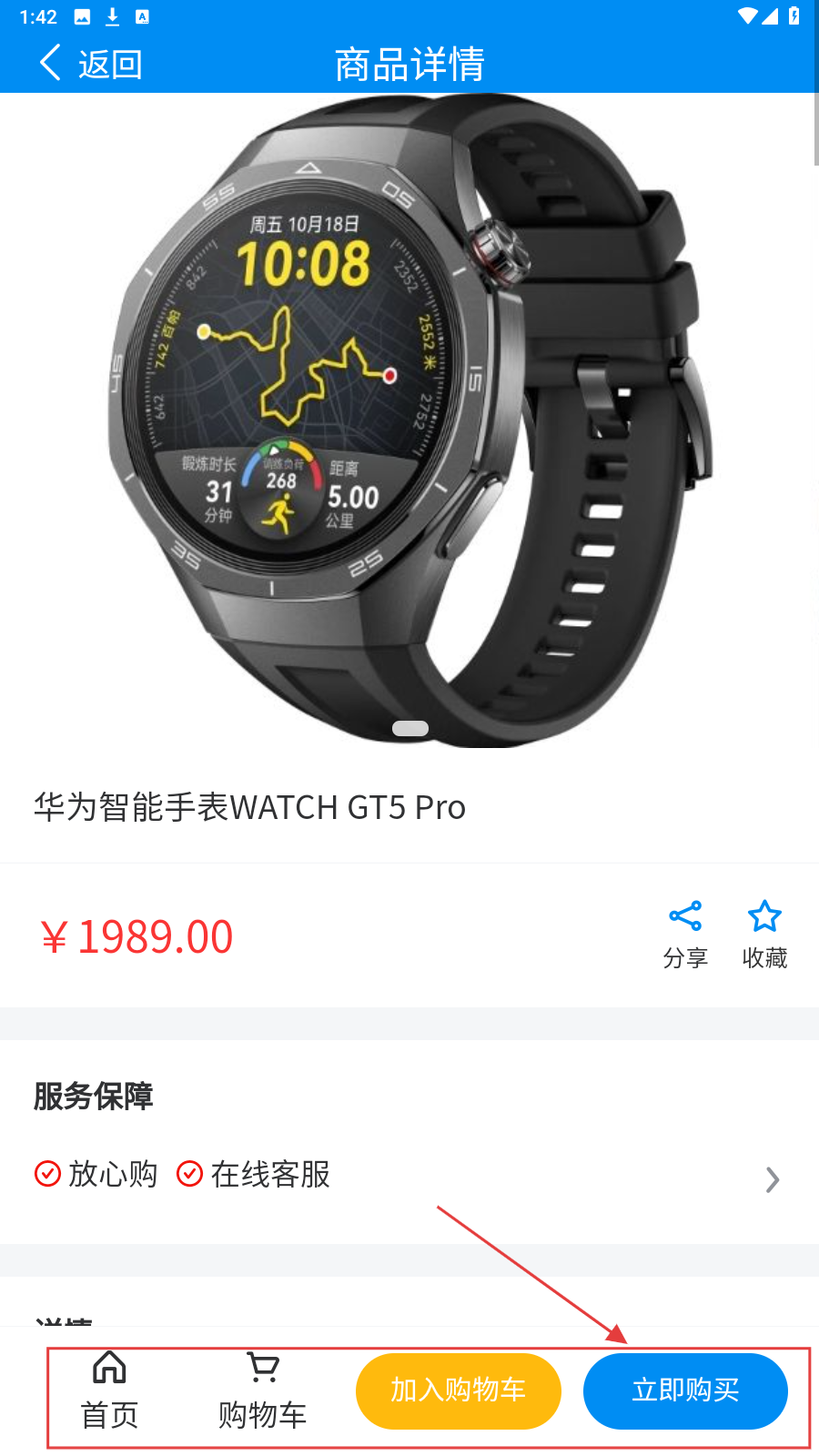Open the Huawei watch product image
The image size is (819, 1456).
pos(409,419)
